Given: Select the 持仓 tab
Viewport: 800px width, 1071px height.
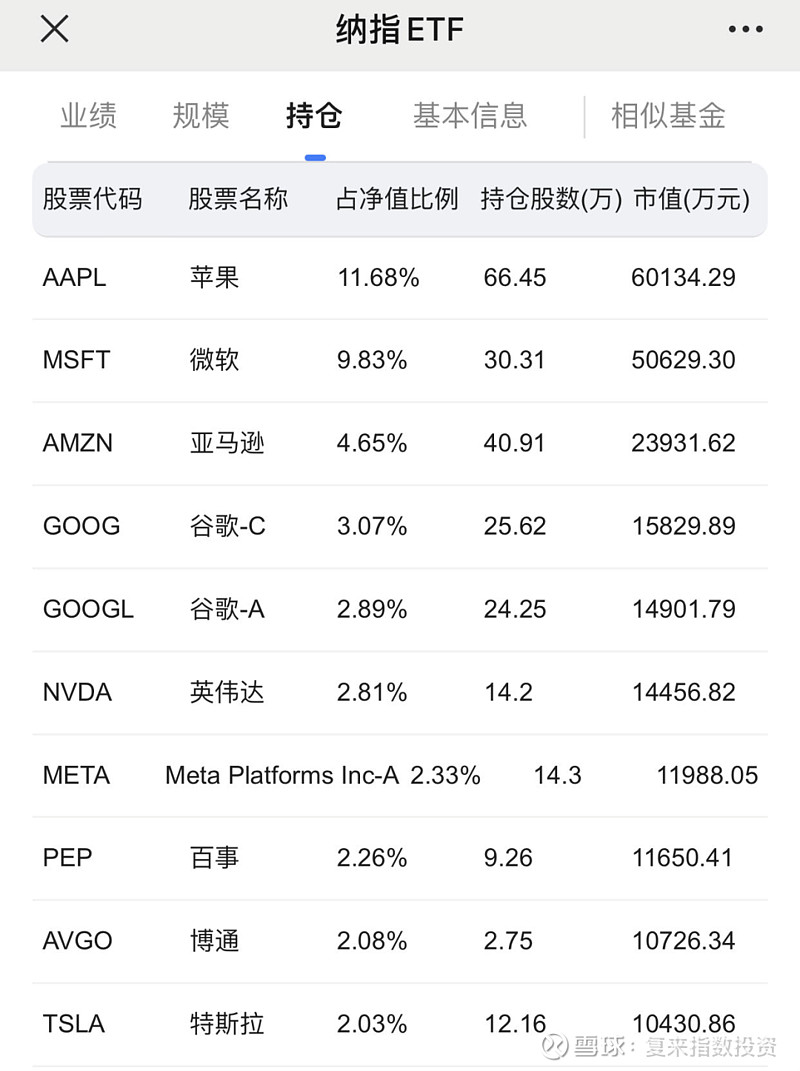Looking at the screenshot, I should 315,116.
